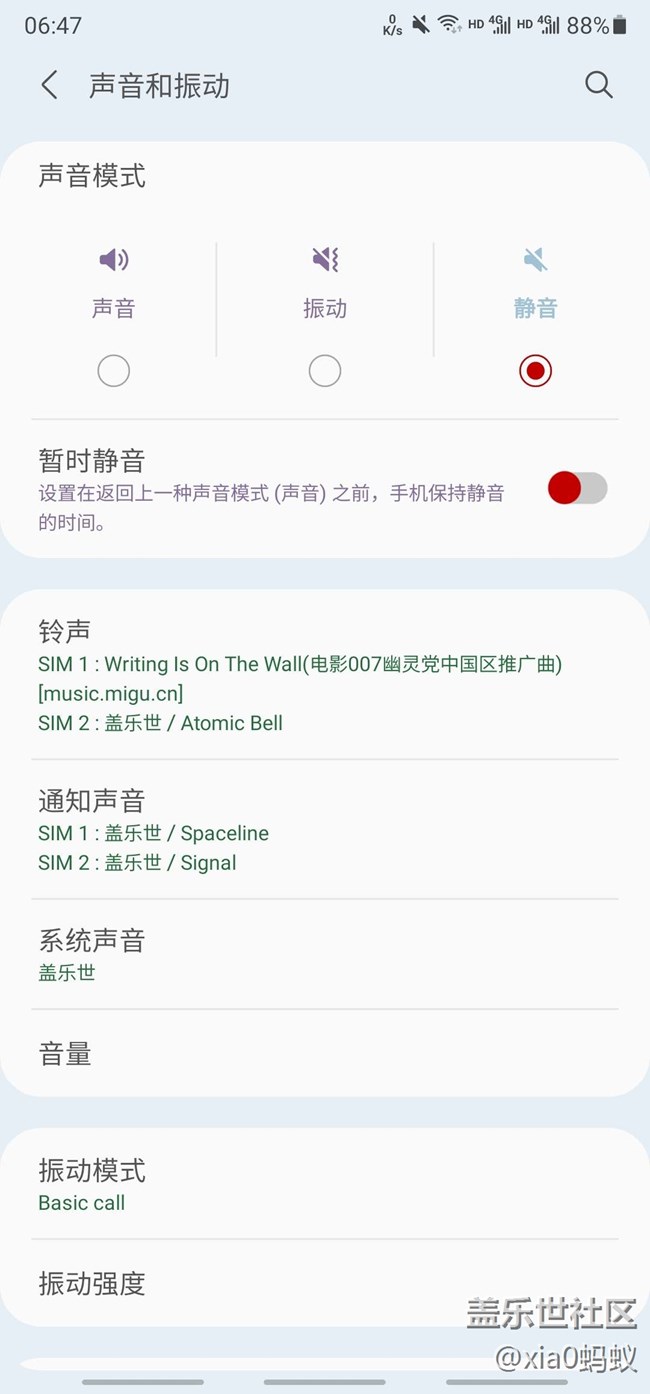The width and height of the screenshot is (650, 1394).
Task: Open 通知声音 settings
Action: 325,830
